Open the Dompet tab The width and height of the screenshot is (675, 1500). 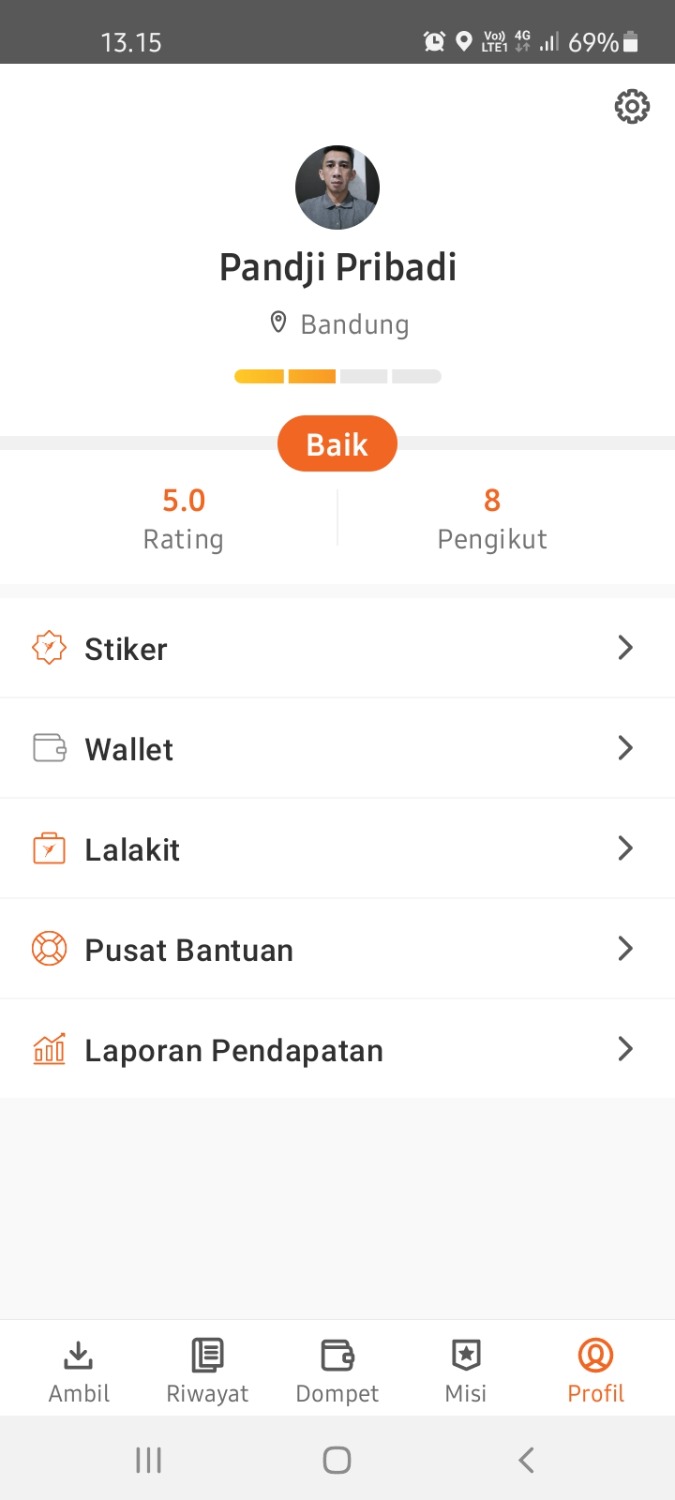337,1370
